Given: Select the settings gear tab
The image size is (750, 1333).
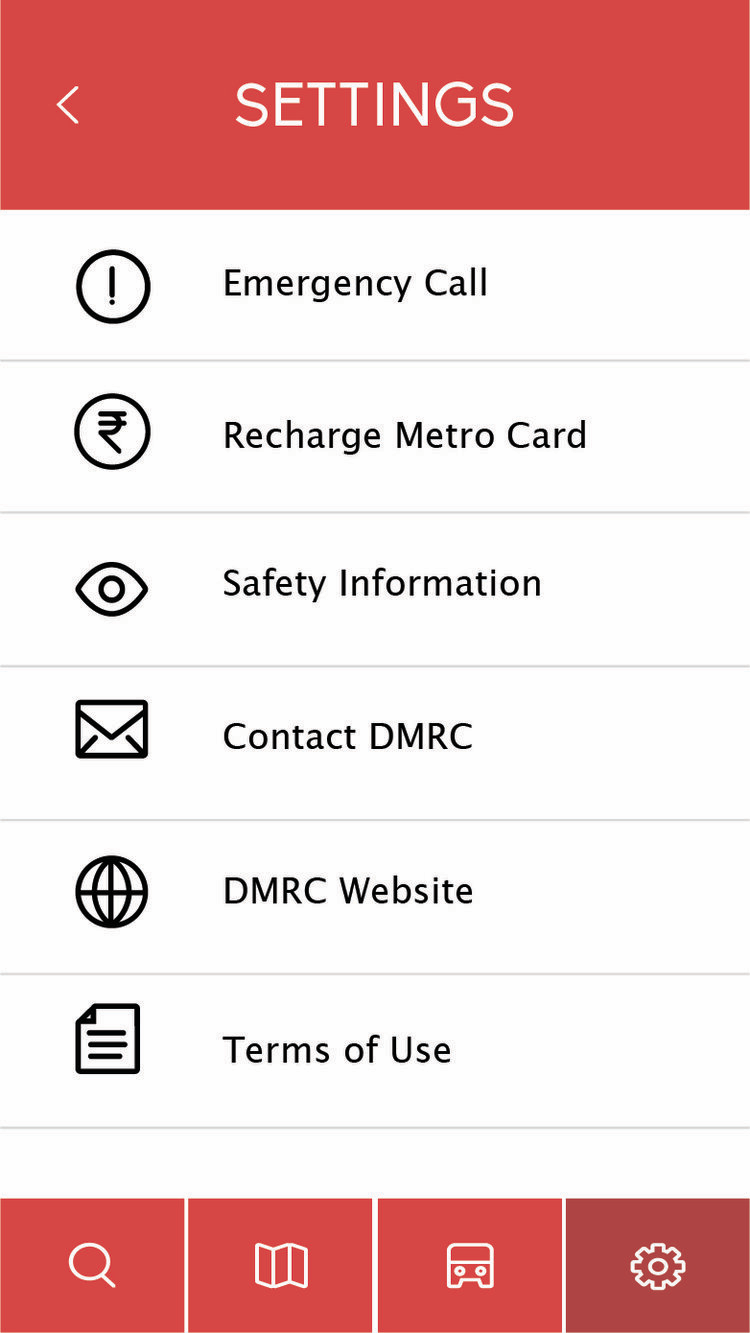Looking at the screenshot, I should (658, 1266).
